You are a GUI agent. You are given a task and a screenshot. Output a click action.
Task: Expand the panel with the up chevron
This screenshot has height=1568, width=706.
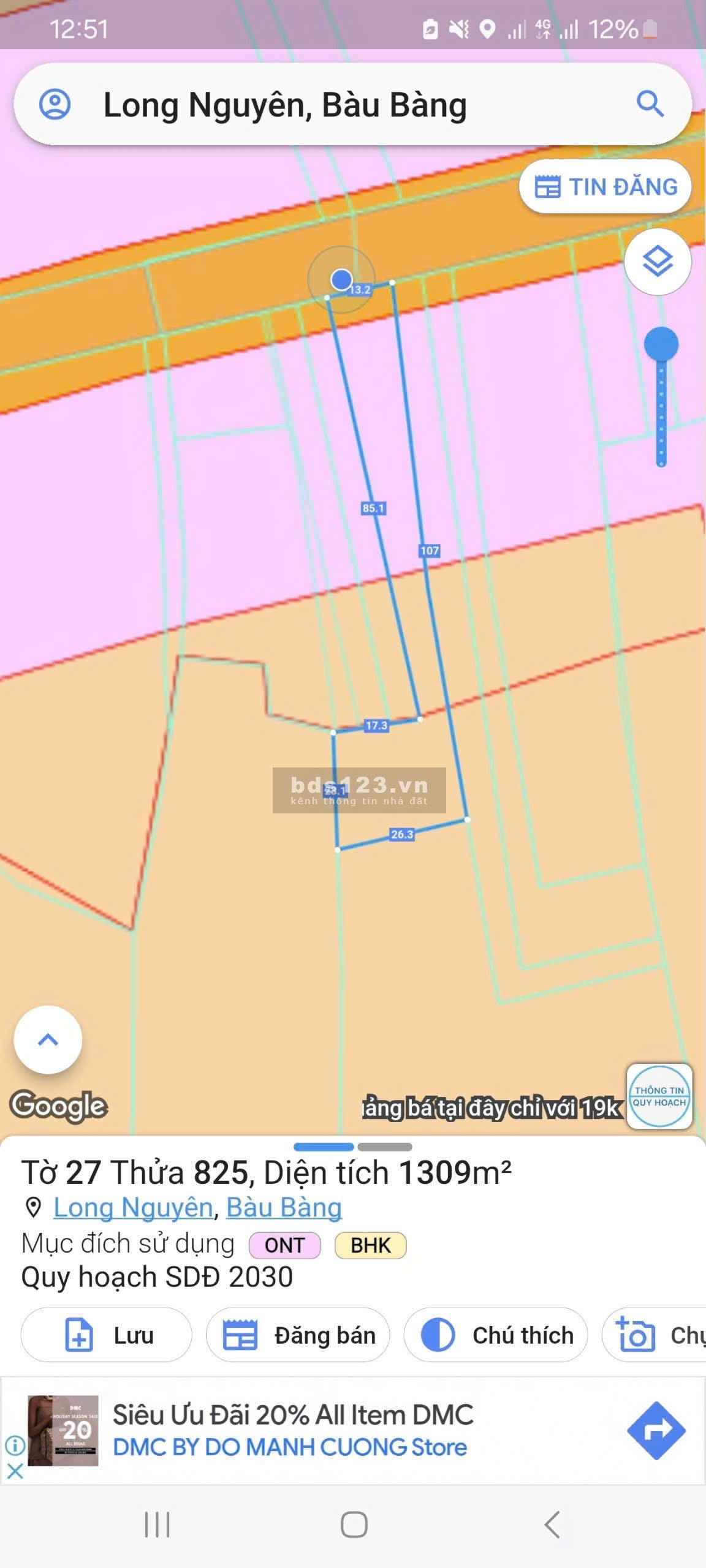pyautogui.click(x=48, y=1039)
